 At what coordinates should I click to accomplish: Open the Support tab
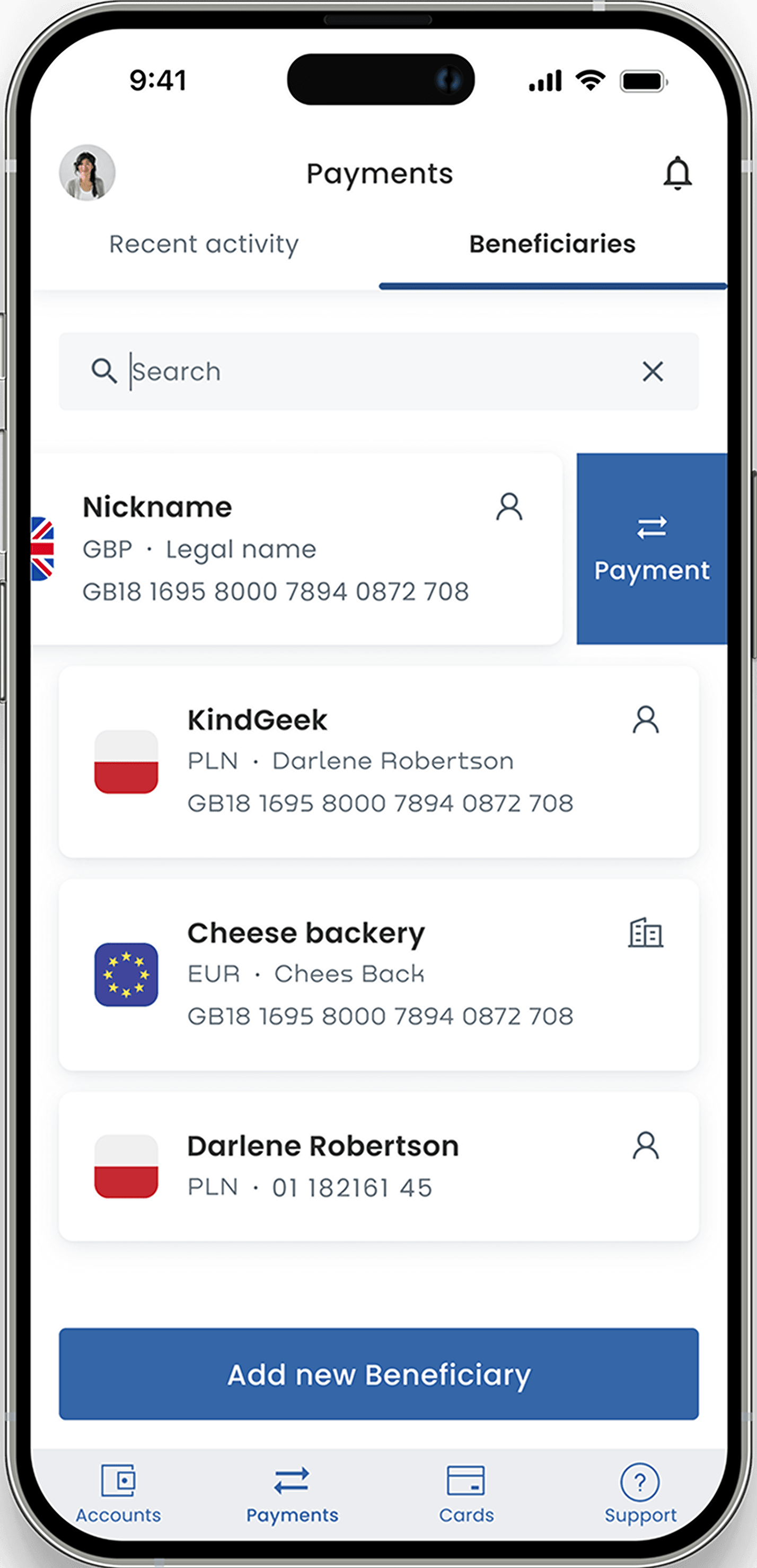640,1494
